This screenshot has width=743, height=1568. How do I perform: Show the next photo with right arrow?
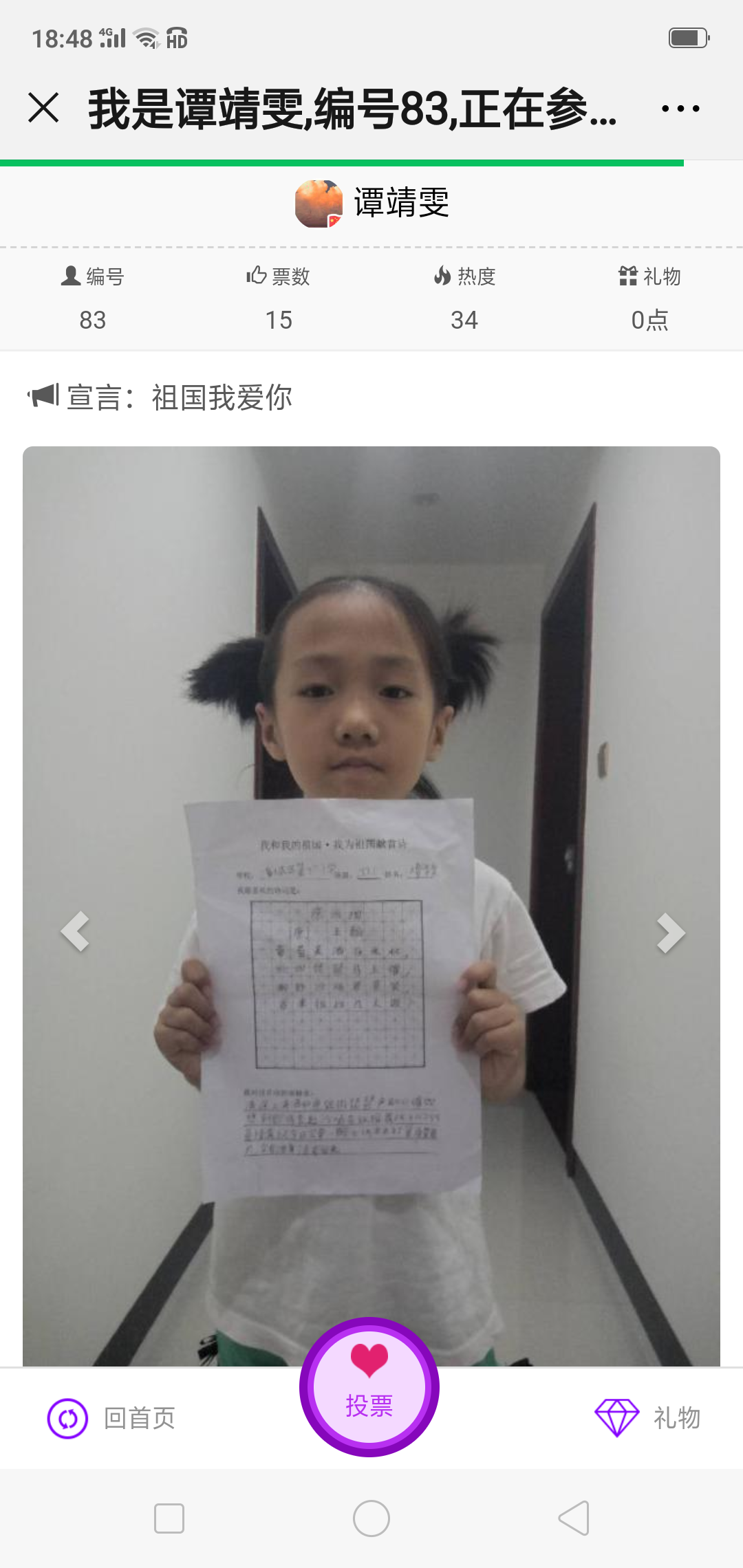[x=670, y=933]
